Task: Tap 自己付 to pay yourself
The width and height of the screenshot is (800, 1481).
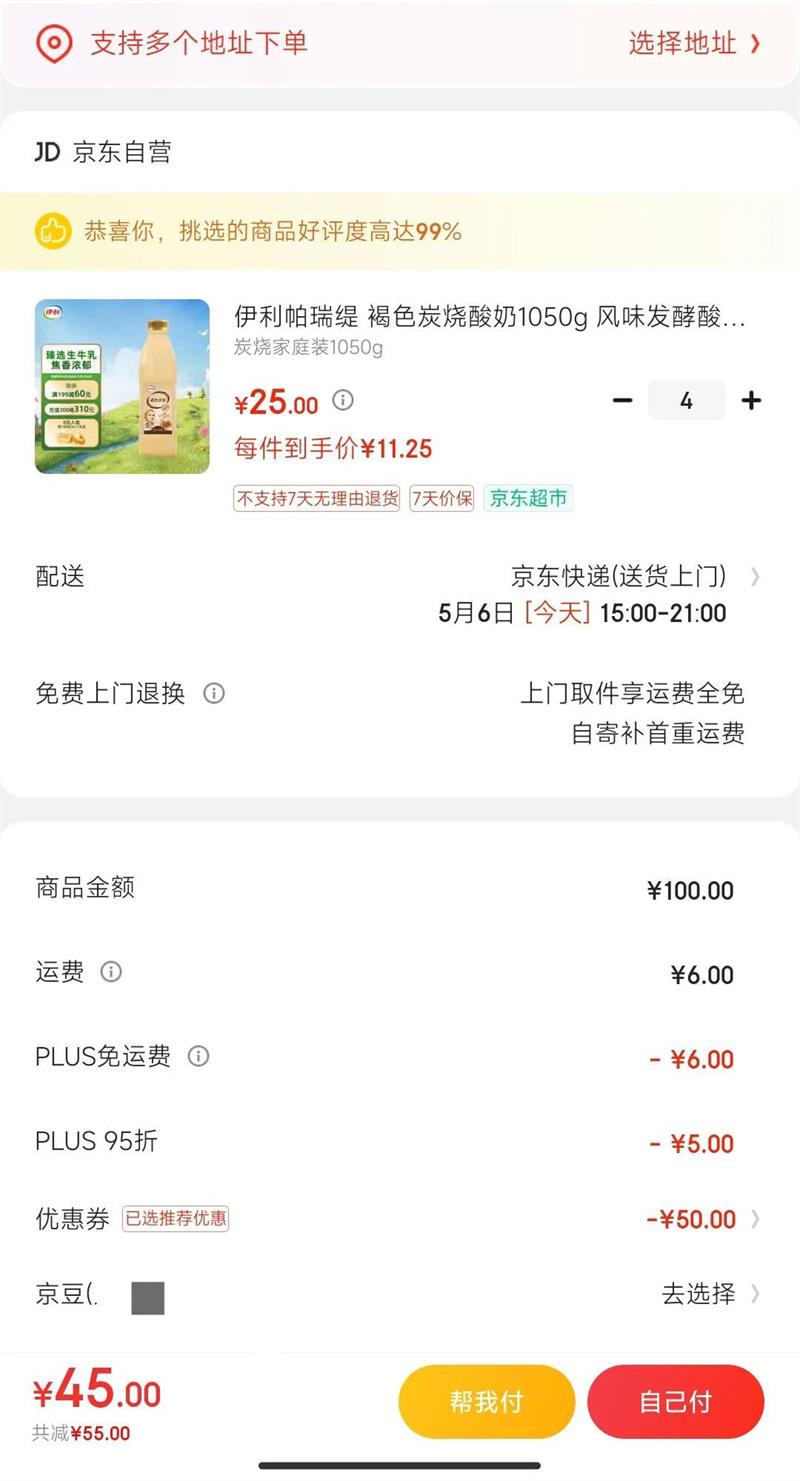Action: tap(675, 1401)
